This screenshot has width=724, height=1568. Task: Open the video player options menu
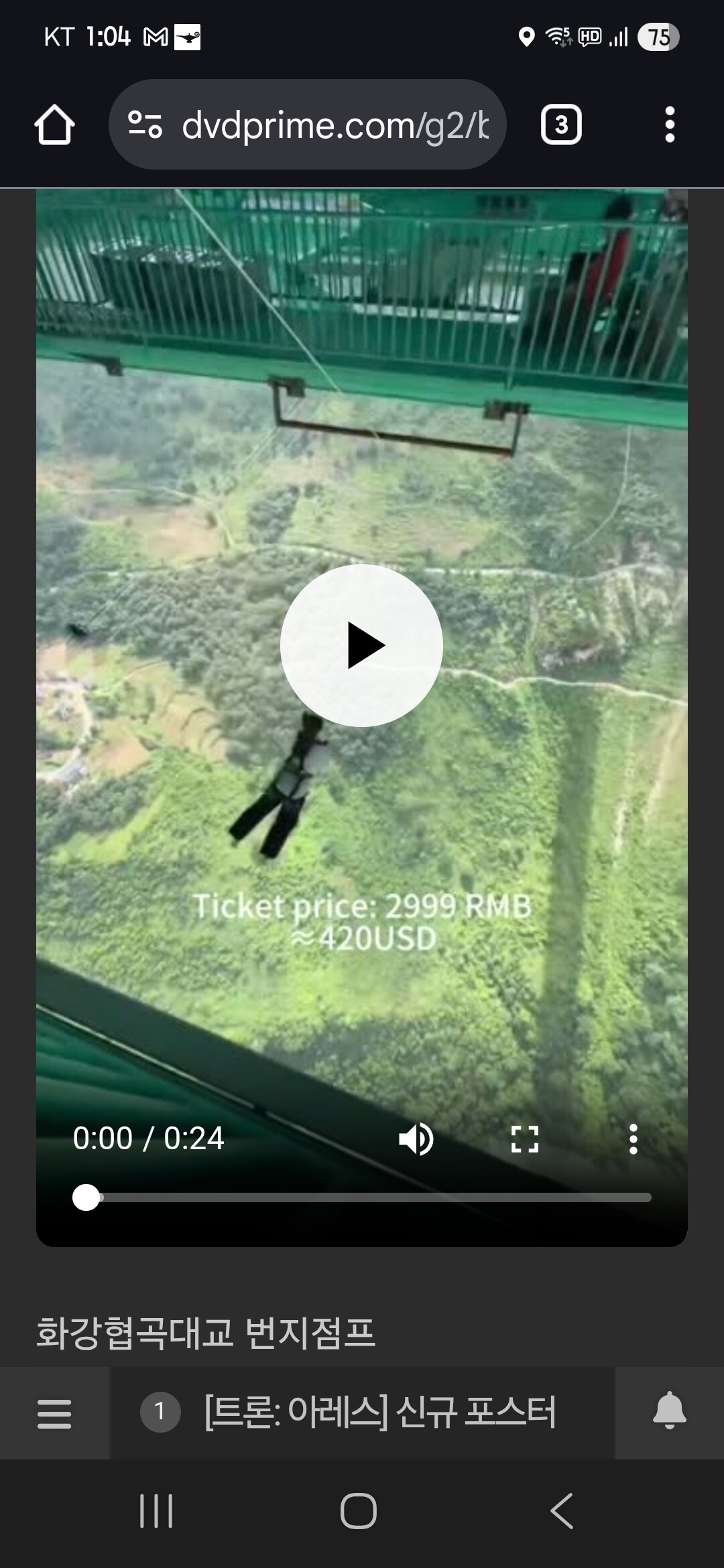[x=633, y=1138]
